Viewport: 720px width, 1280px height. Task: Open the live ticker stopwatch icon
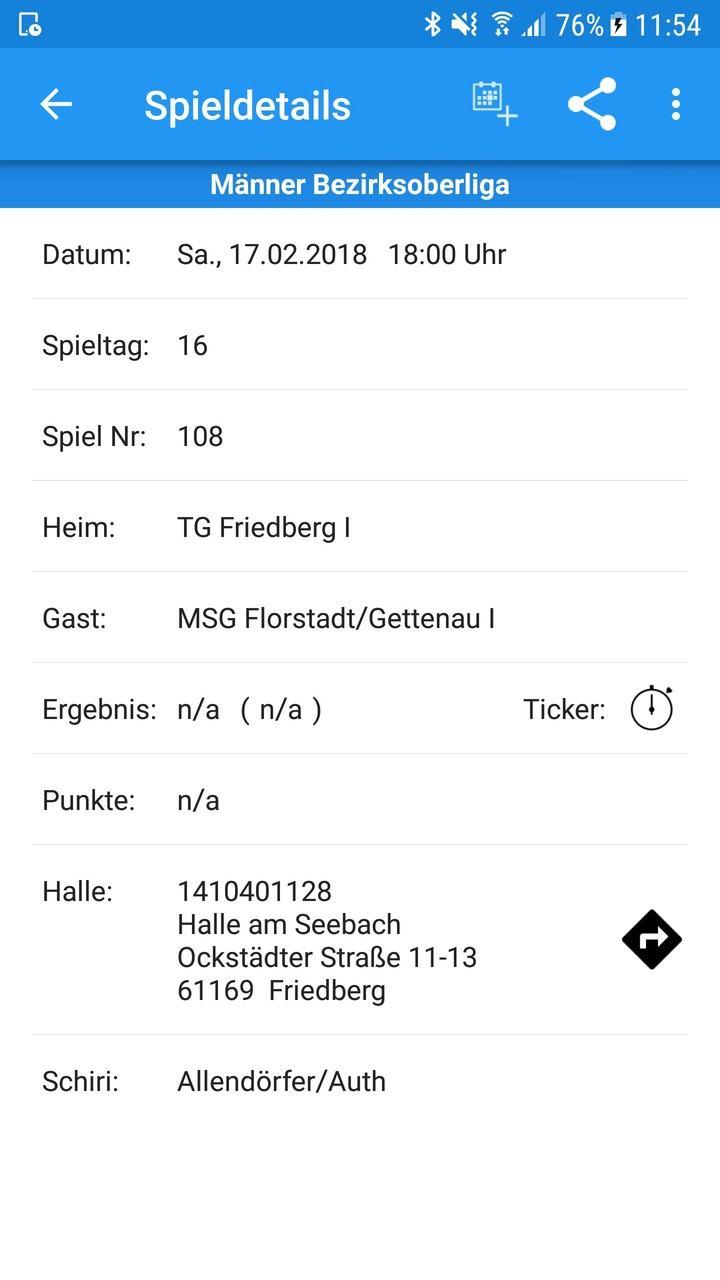tap(650, 708)
